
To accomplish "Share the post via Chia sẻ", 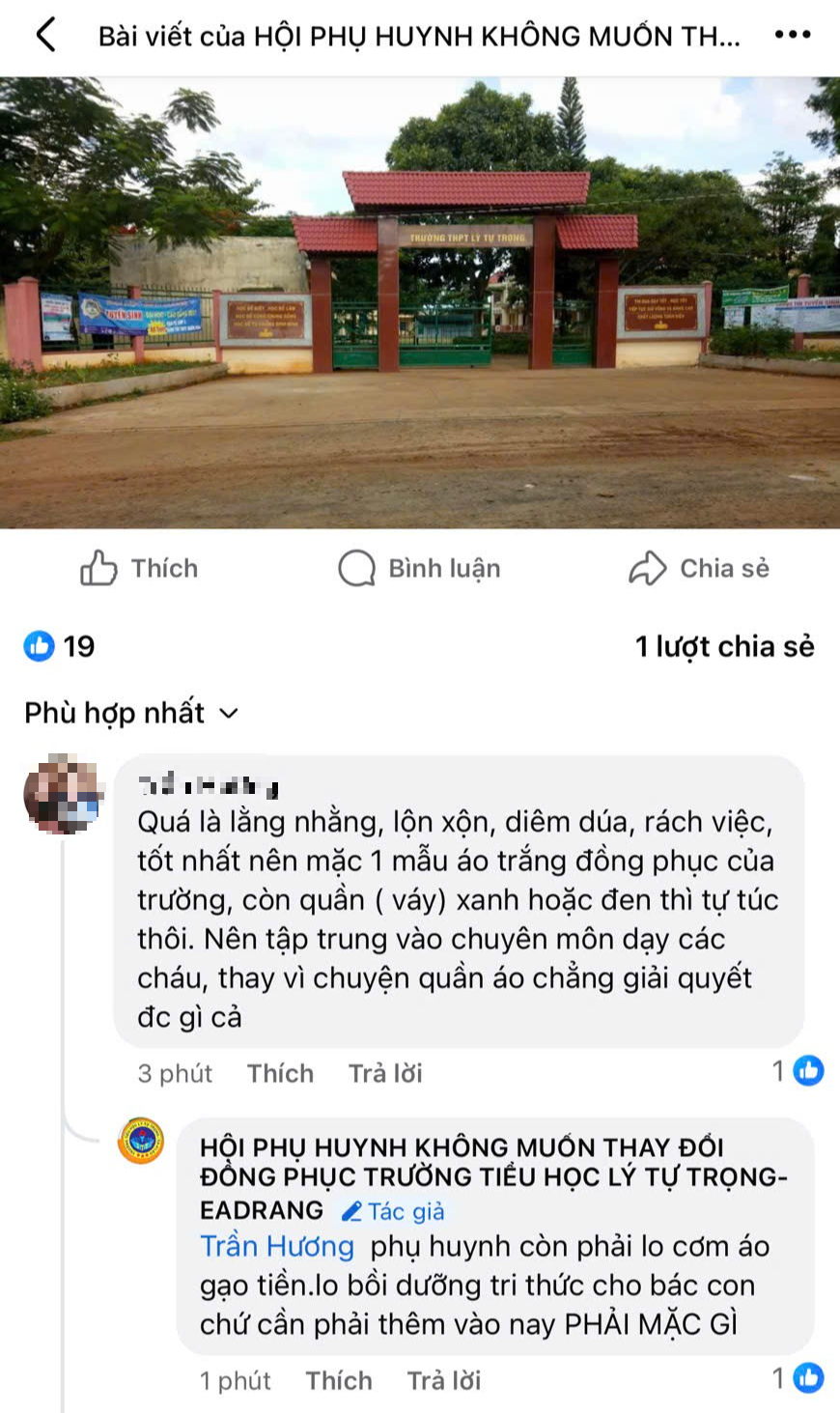I will tap(699, 568).
